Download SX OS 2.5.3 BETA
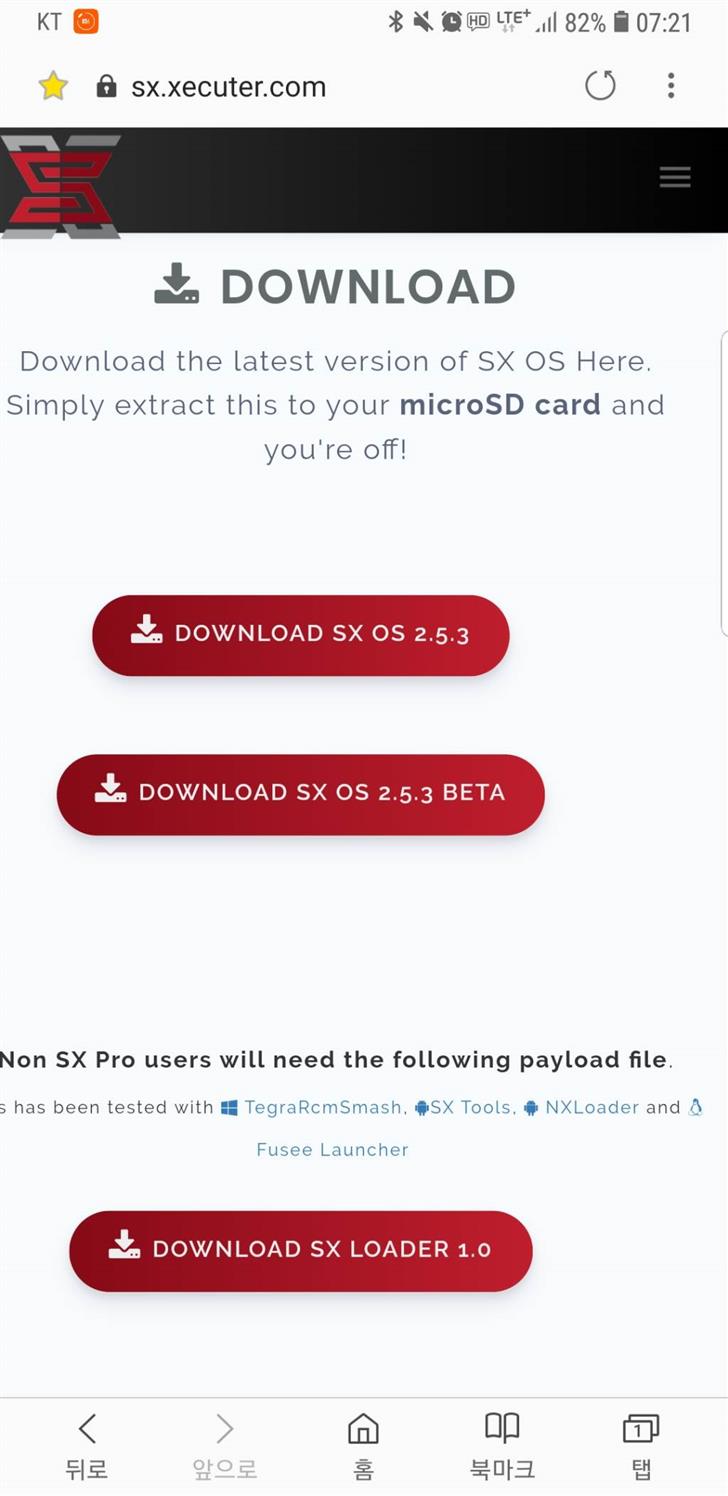The image size is (728, 1496). pyautogui.click(x=300, y=794)
